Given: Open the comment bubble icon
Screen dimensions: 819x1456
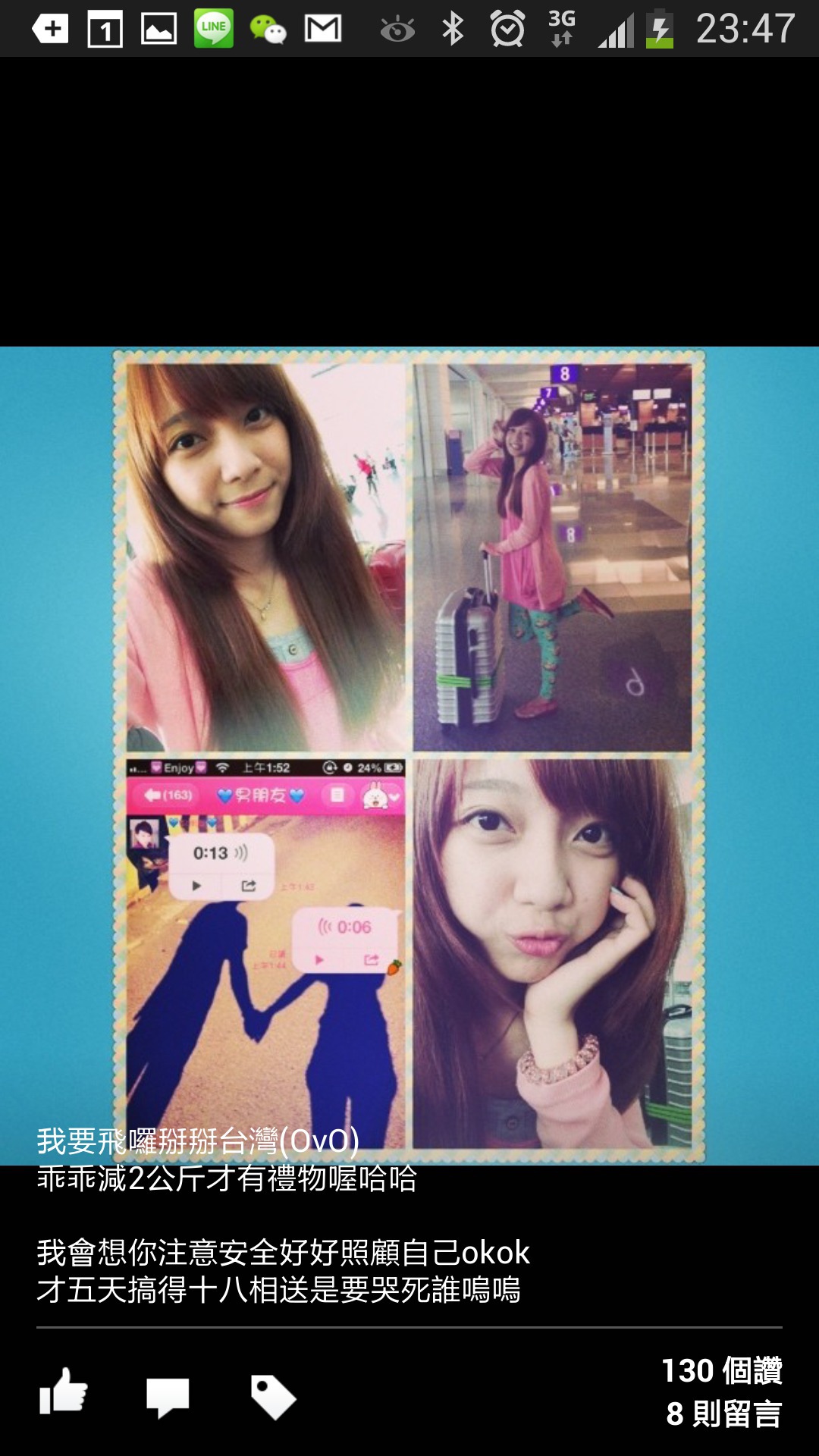Looking at the screenshot, I should (x=168, y=1396).
